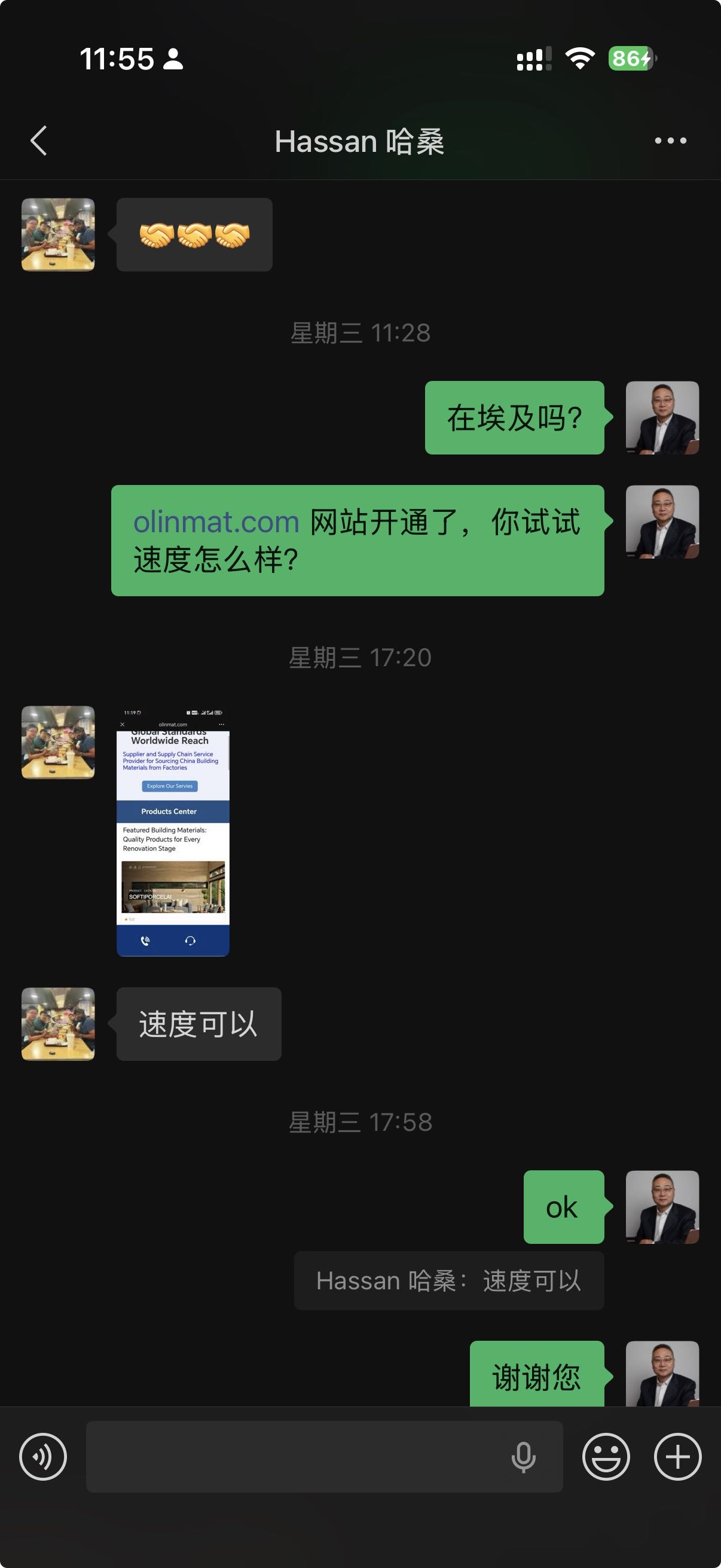Switch to voice message input
721x1568 pixels.
click(x=43, y=1456)
